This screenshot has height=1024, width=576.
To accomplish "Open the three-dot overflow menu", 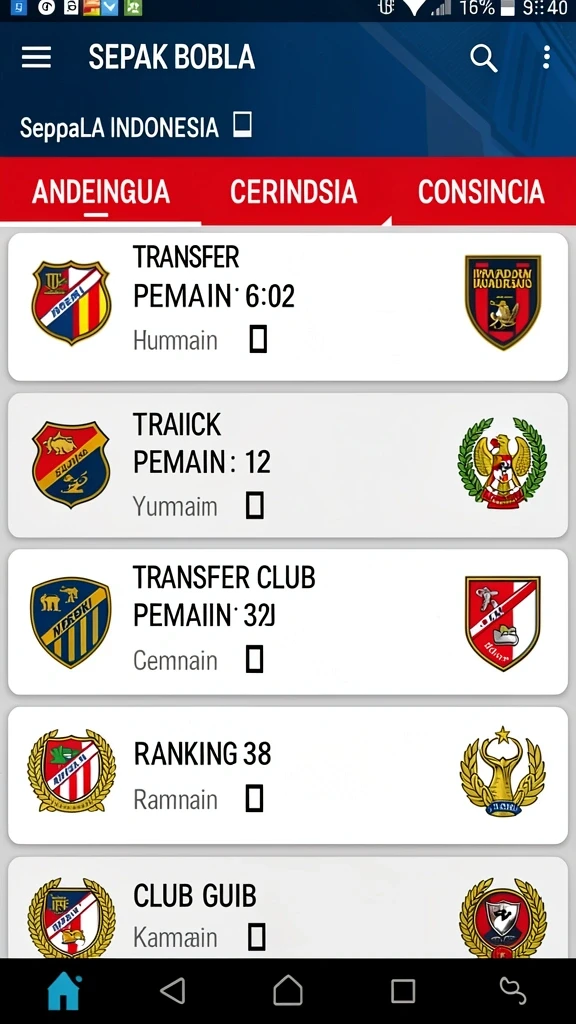I will click(x=546, y=57).
